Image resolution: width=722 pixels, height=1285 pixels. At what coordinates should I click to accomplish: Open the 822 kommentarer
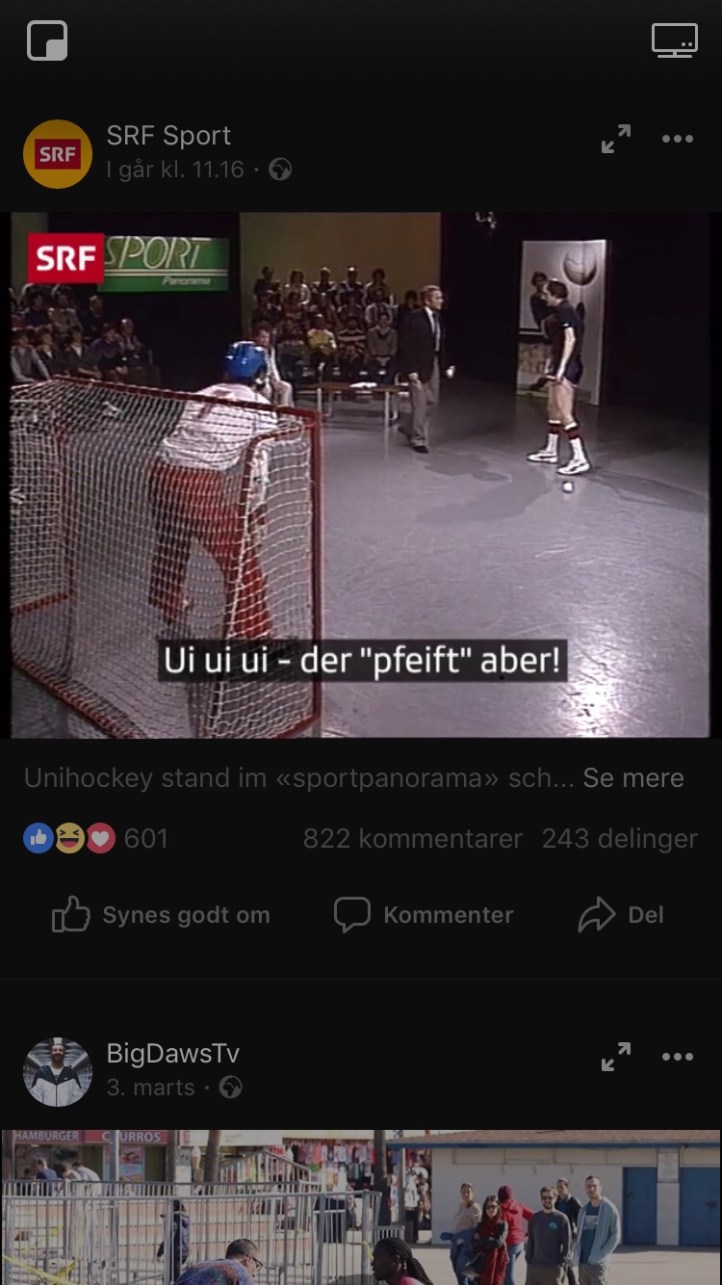coord(412,838)
